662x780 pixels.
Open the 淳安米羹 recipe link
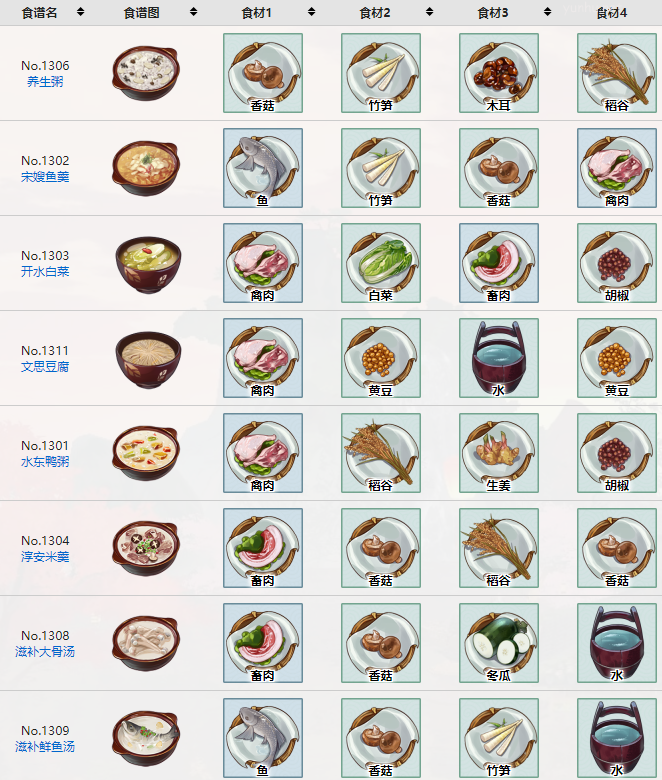point(45,557)
